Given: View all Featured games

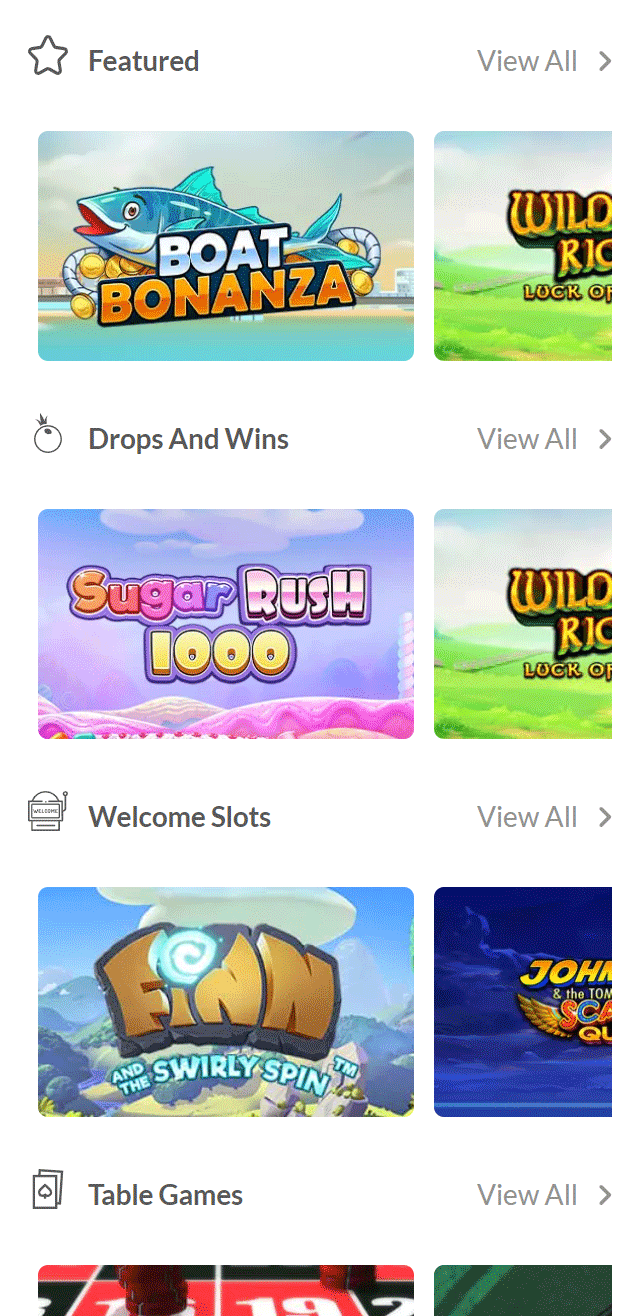Looking at the screenshot, I should pyautogui.click(x=543, y=61).
